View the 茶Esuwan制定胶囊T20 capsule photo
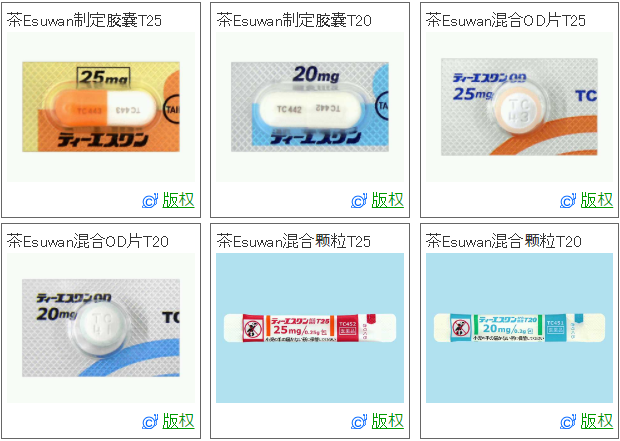 [310, 107]
